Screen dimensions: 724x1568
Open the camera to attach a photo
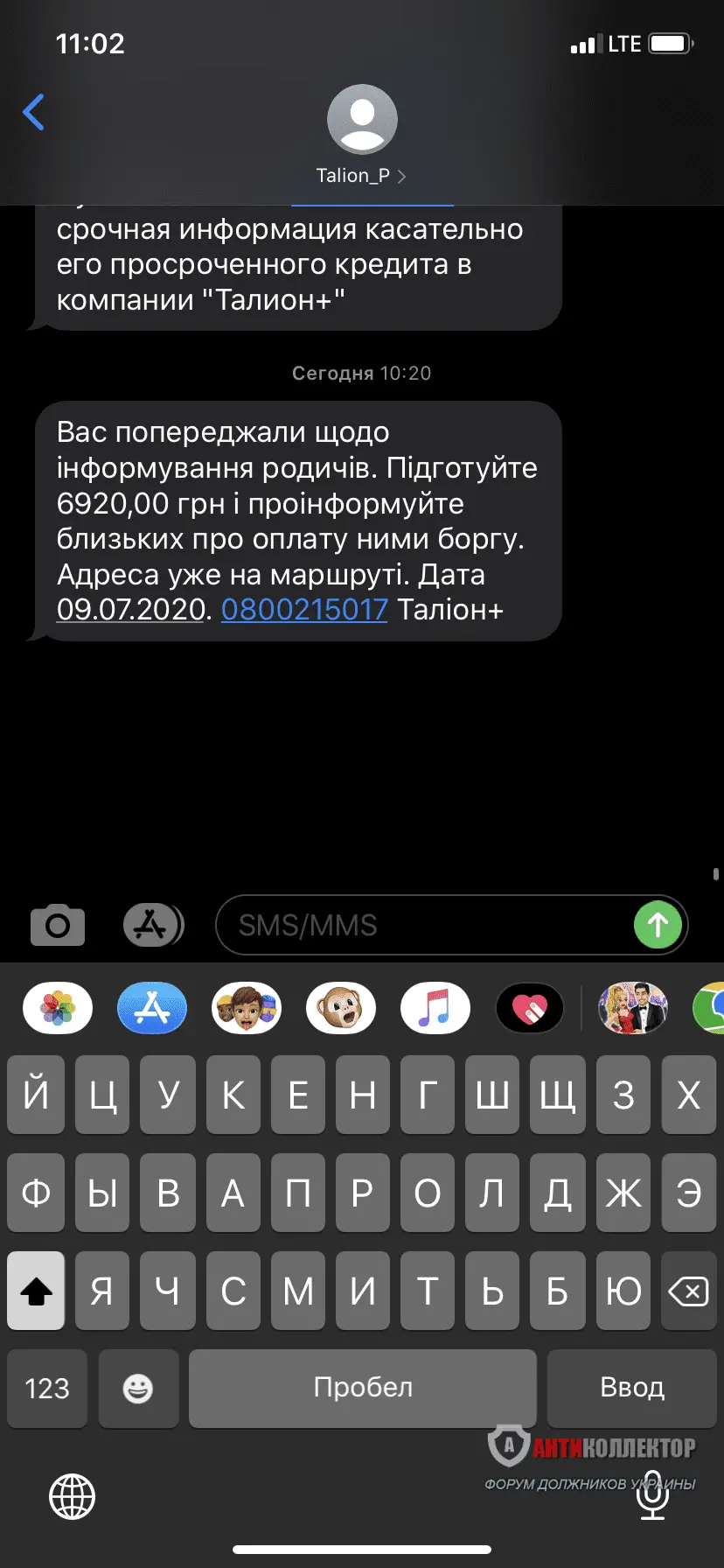(x=58, y=925)
